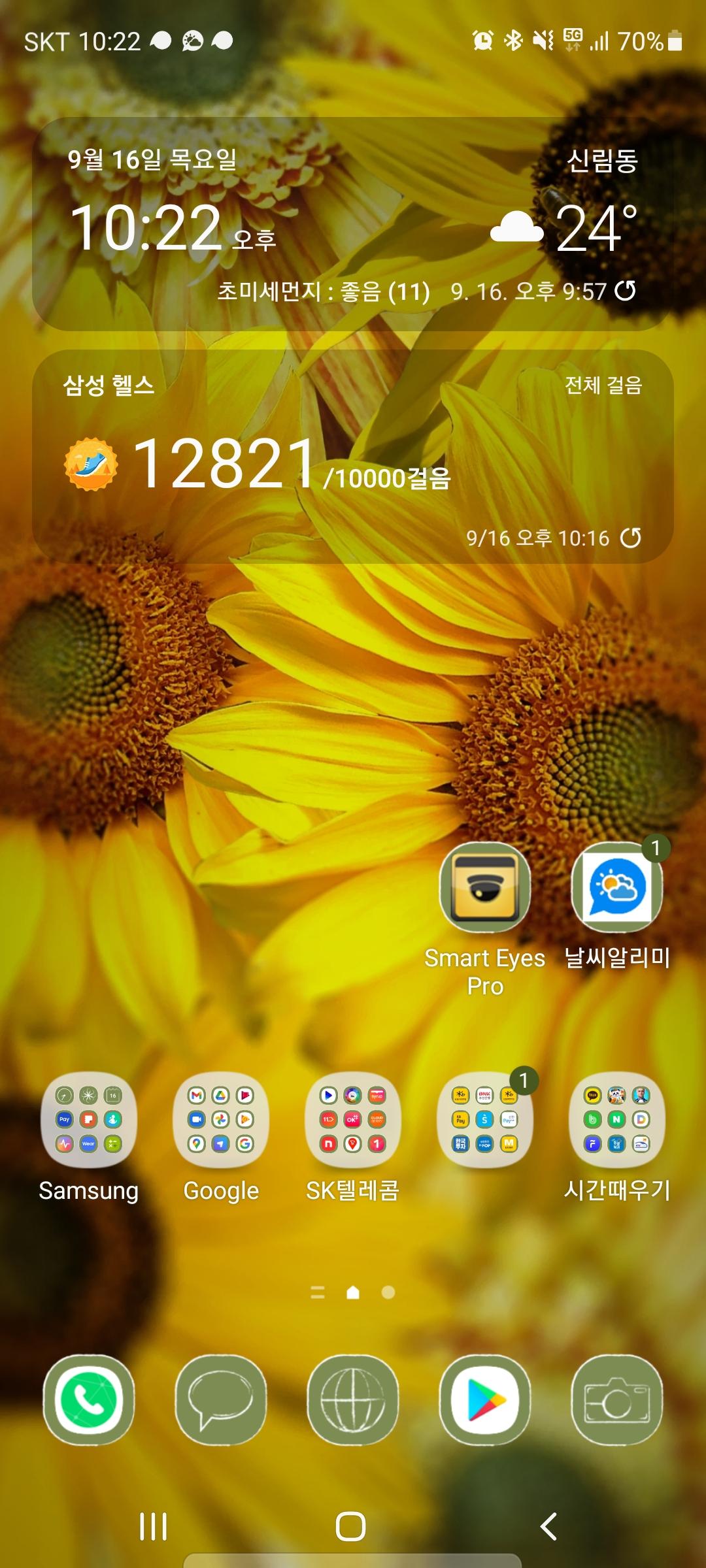Open the Messages app in the dock
Image resolution: width=706 pixels, height=1568 pixels.
[221, 1400]
